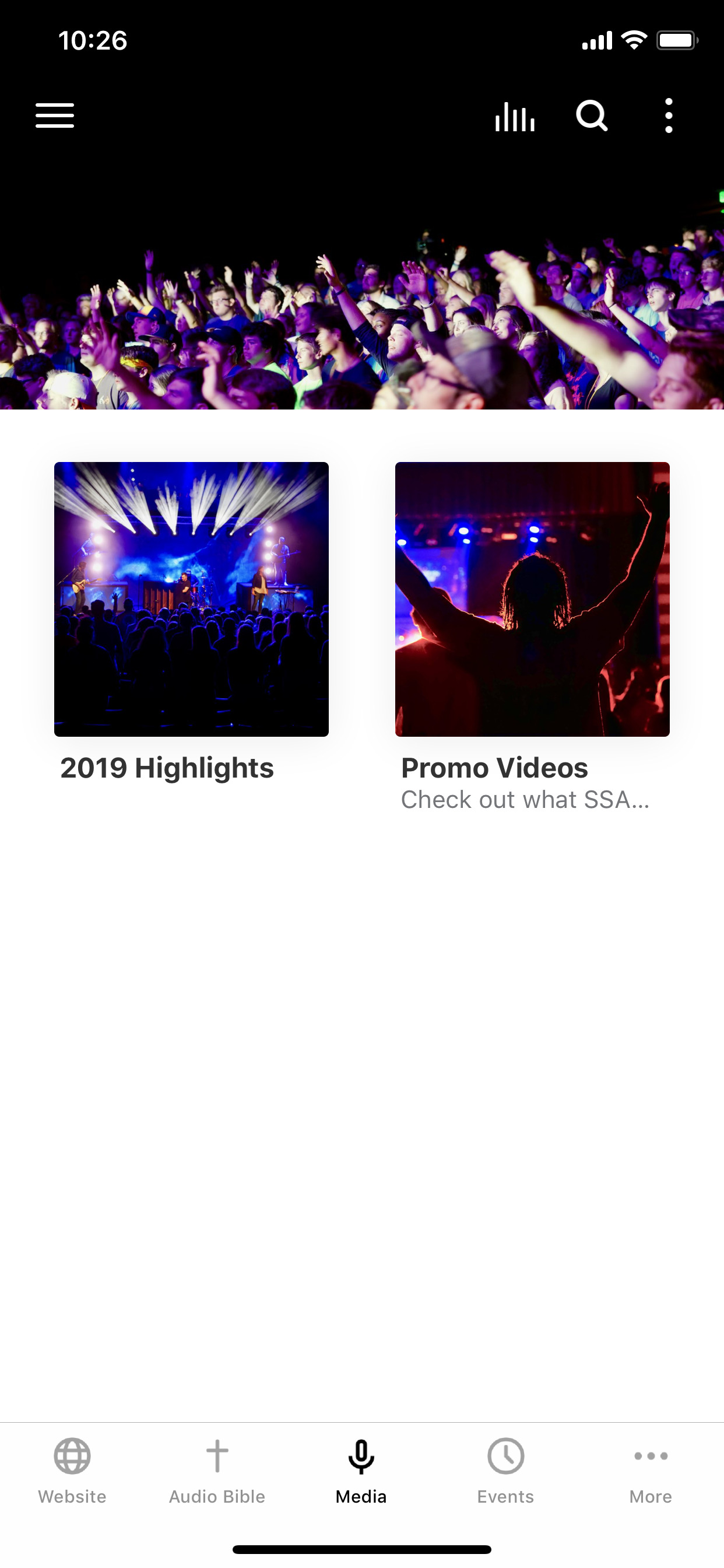Tap the search magnifier icon
Image resolution: width=724 pixels, height=1568 pixels.
click(592, 116)
